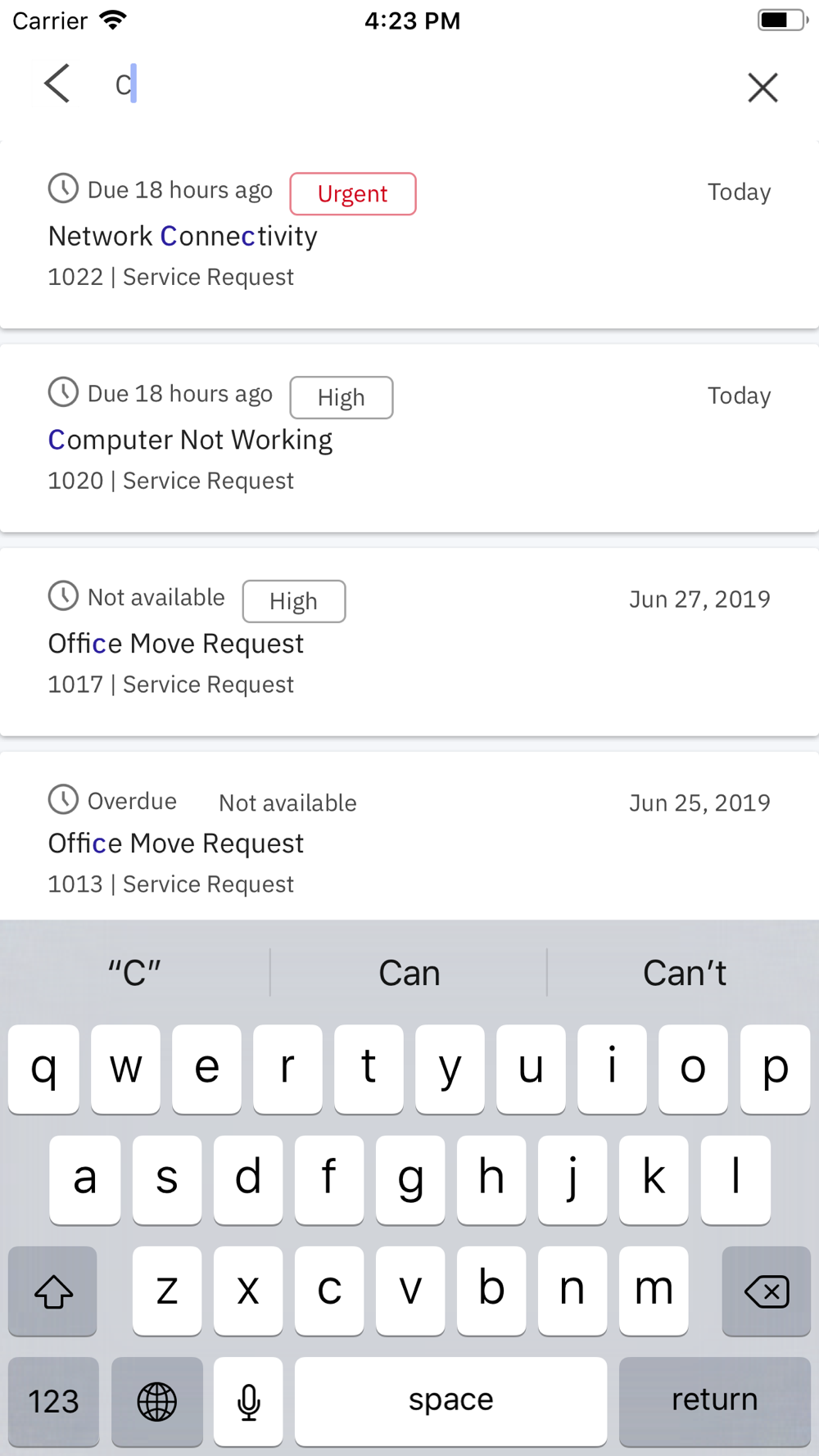Open the Computer Not Working request 1020

(409, 439)
